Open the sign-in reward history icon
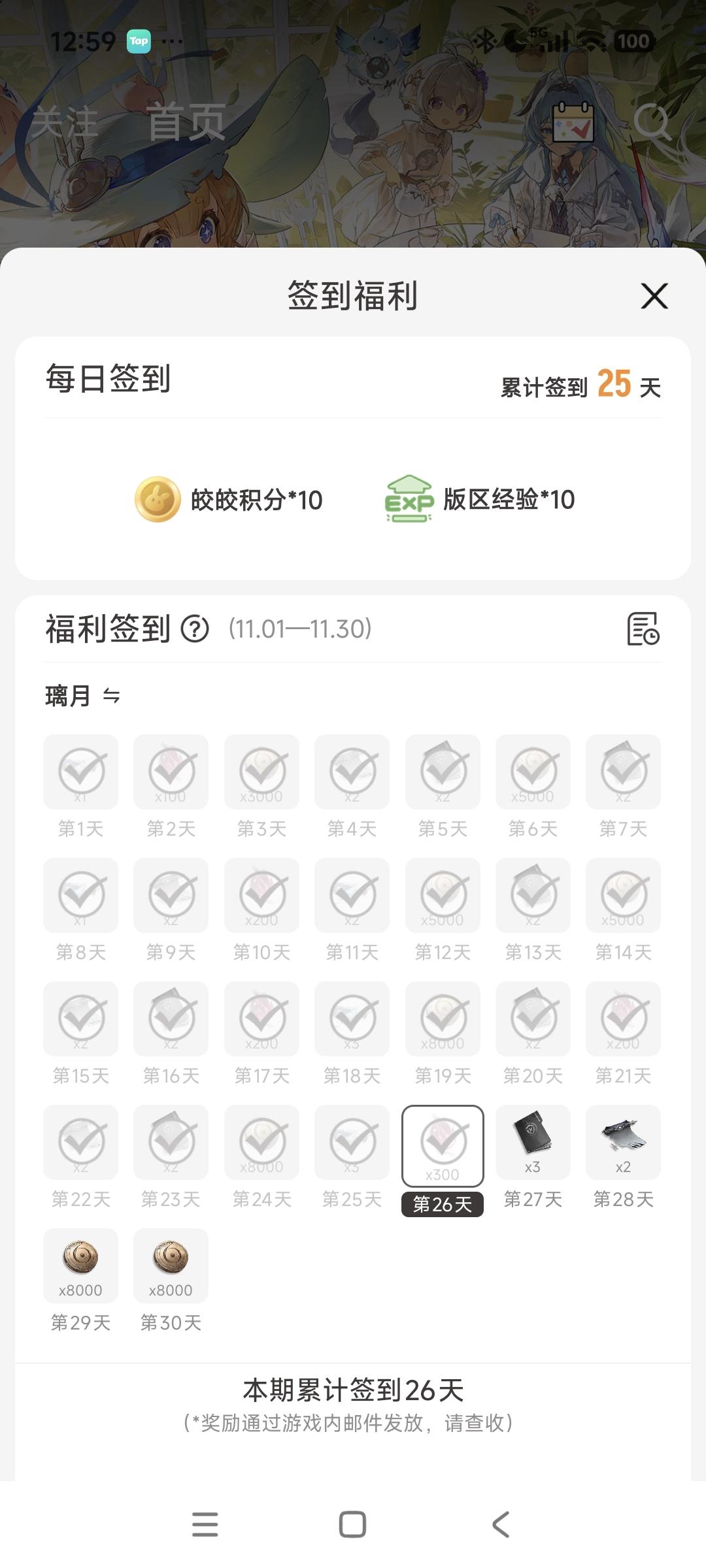 pos(643,629)
